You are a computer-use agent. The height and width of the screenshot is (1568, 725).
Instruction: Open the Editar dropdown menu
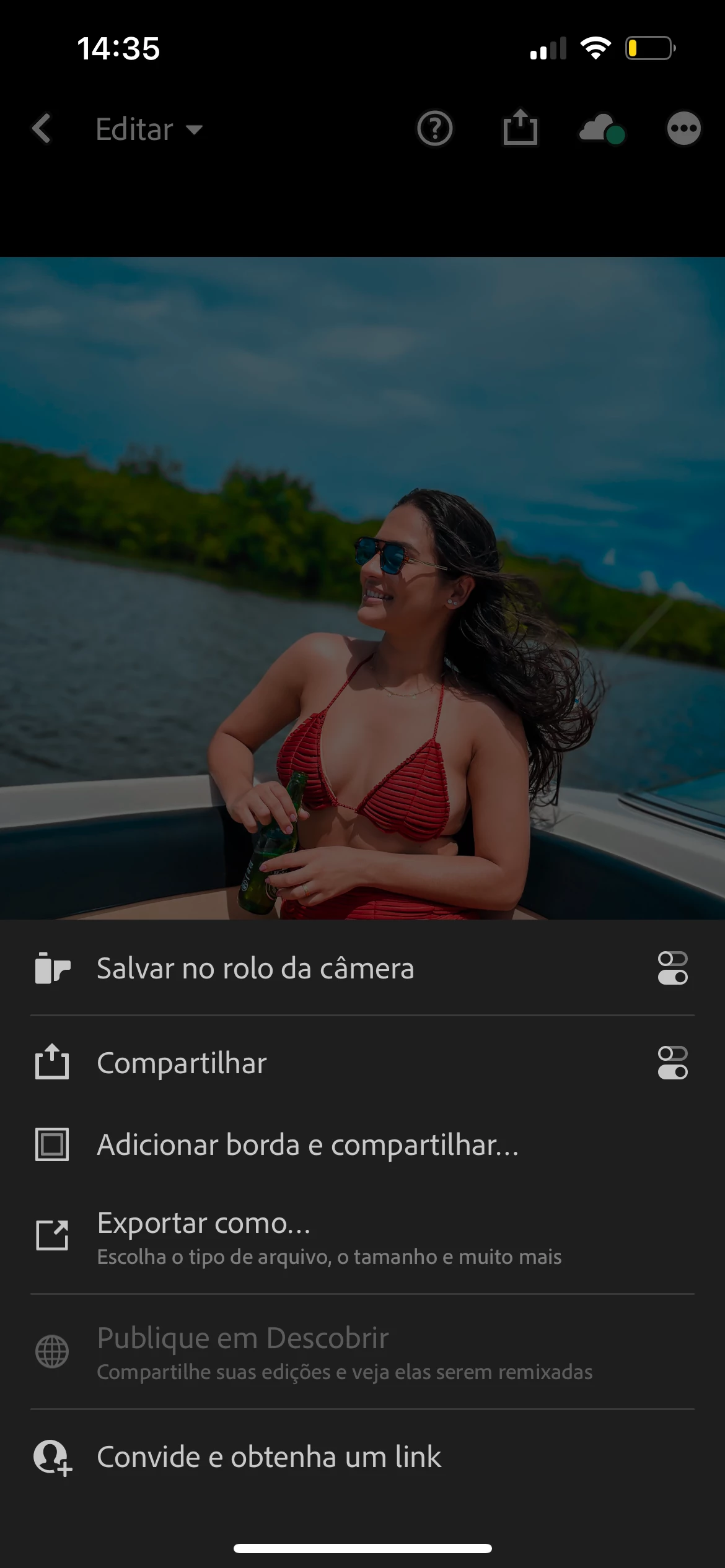(149, 129)
